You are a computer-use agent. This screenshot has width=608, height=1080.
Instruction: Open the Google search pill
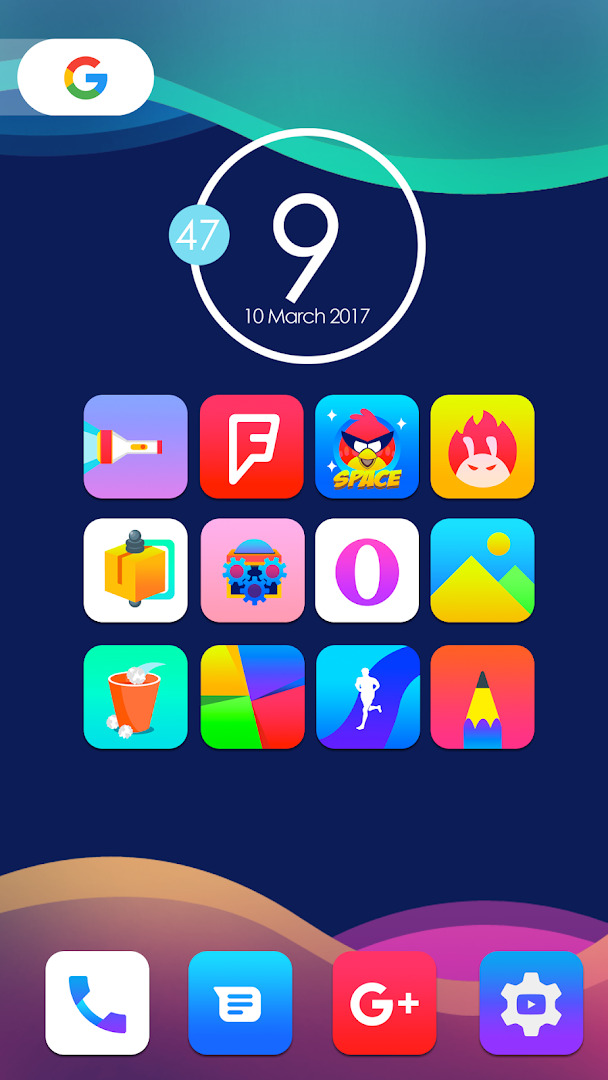(x=85, y=77)
